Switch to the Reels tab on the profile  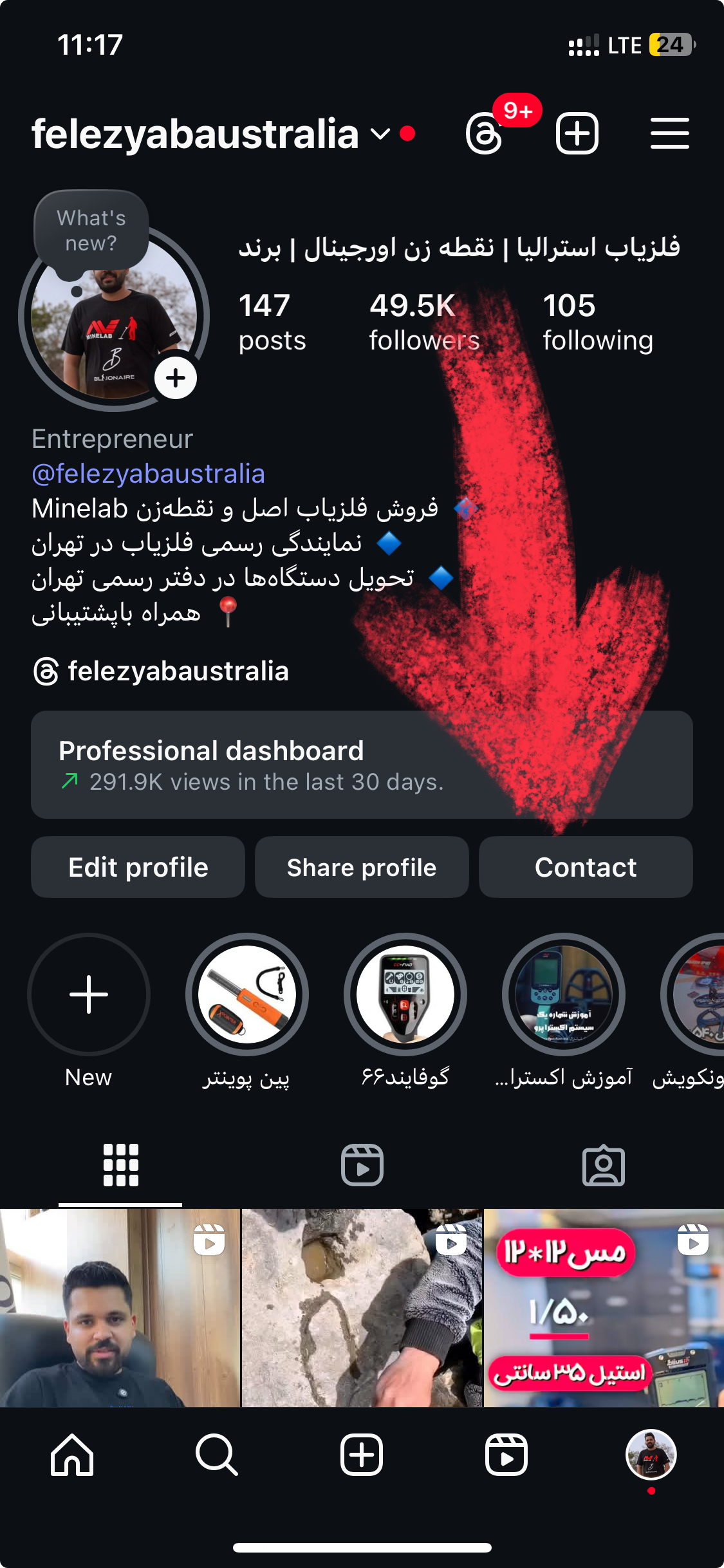tap(362, 1165)
